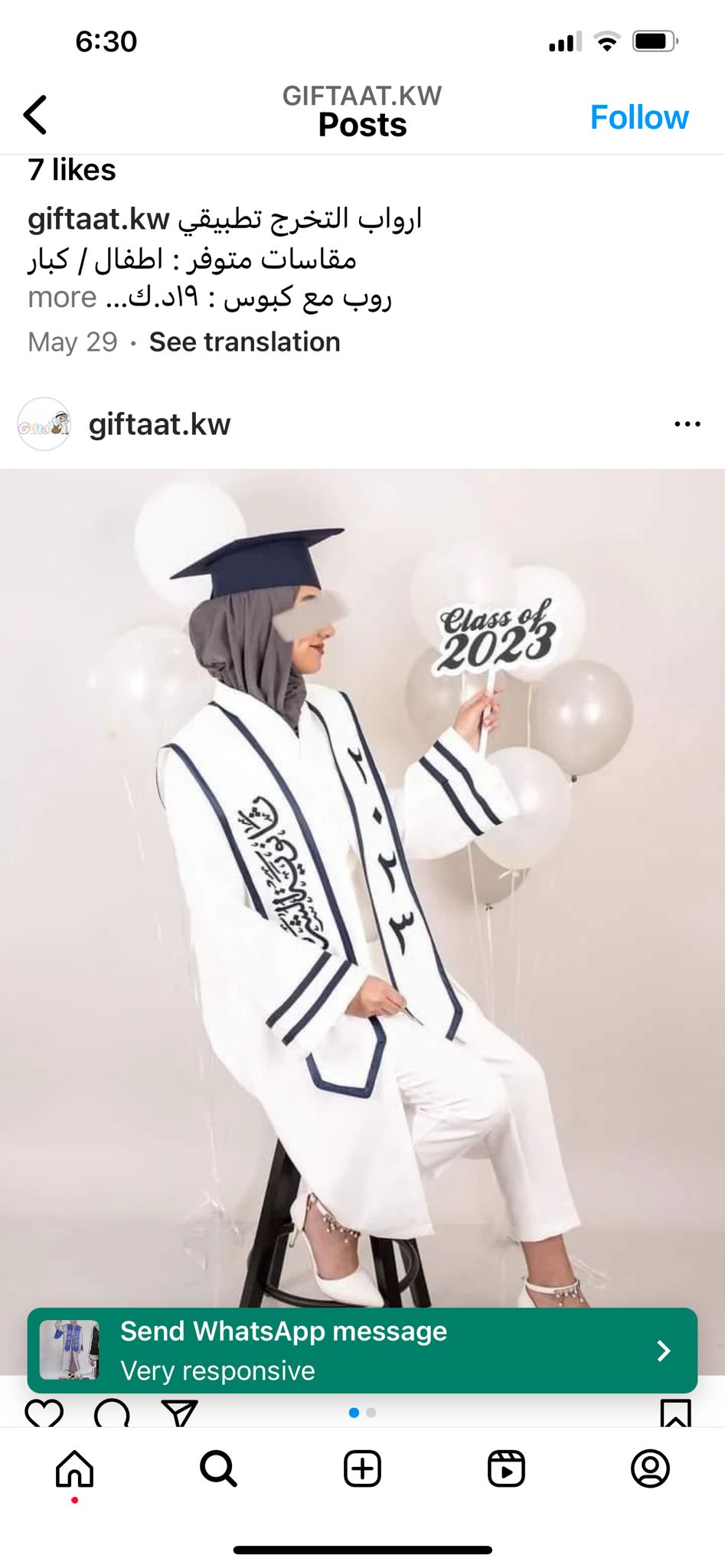The height and width of the screenshot is (1568, 725).
Task: Share the post via paper plane icon
Action: (180, 1413)
